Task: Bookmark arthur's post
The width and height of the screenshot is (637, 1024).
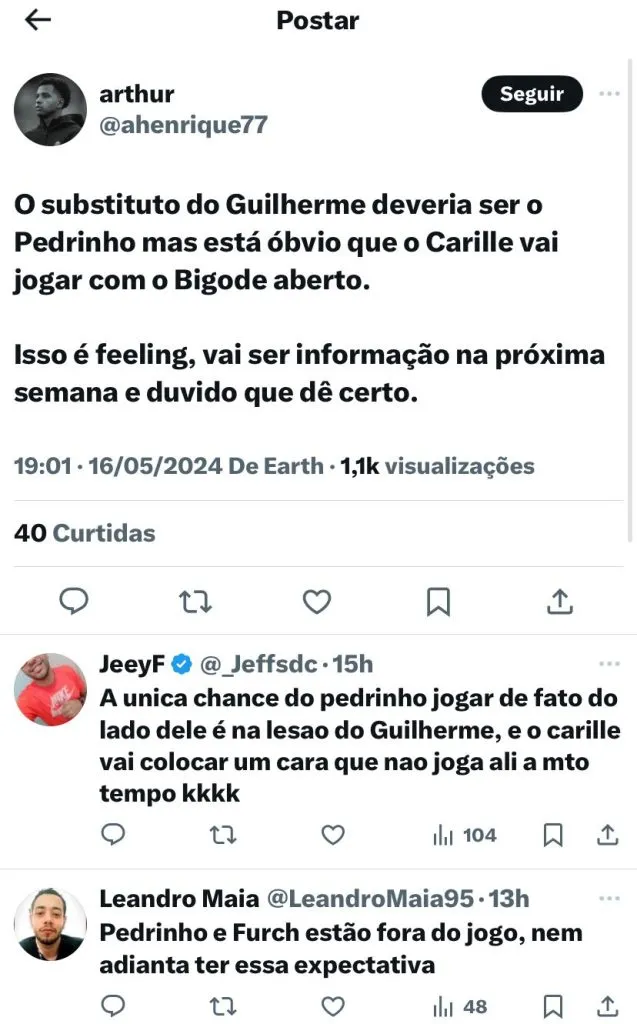Action: coord(438,601)
